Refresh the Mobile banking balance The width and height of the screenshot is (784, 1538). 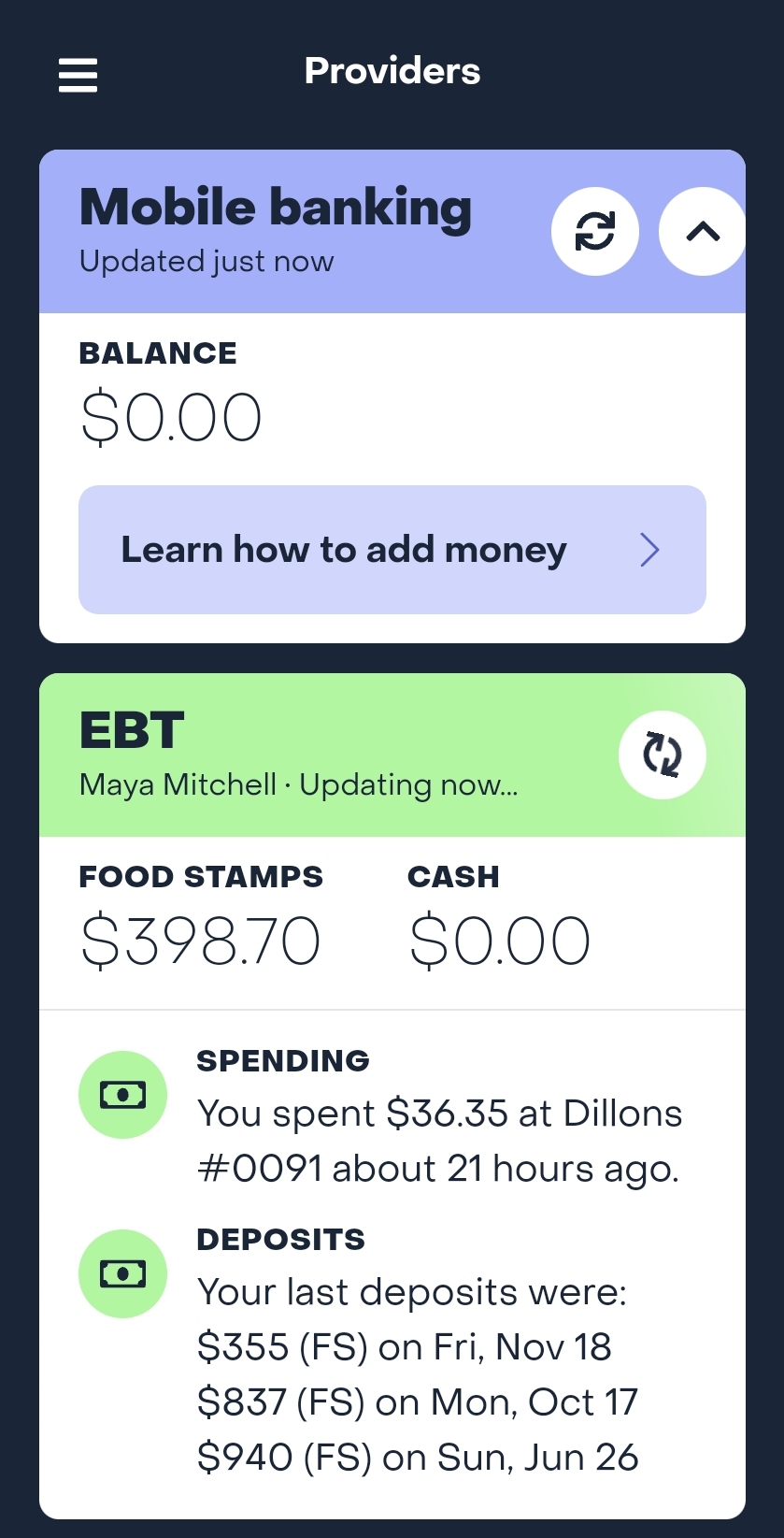tap(595, 231)
